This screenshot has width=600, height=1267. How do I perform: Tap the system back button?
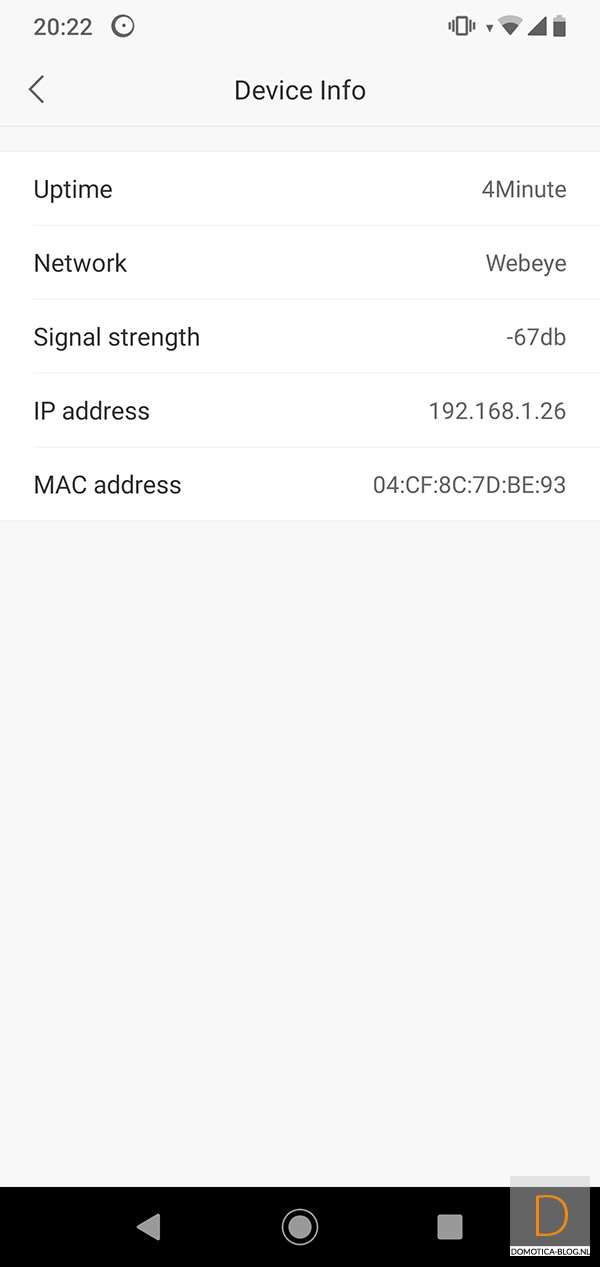coord(149,1226)
